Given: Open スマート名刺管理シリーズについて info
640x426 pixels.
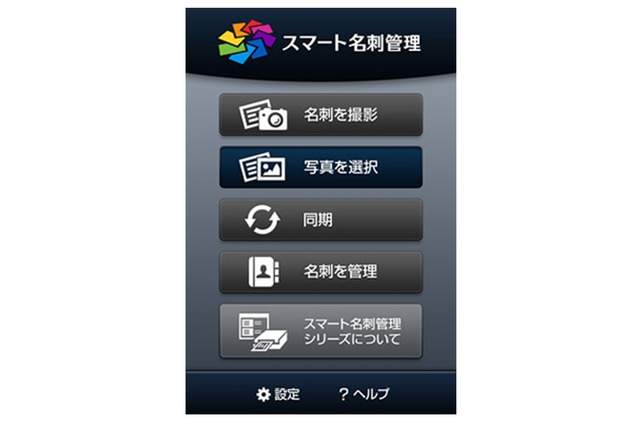Looking at the screenshot, I should [320, 331].
